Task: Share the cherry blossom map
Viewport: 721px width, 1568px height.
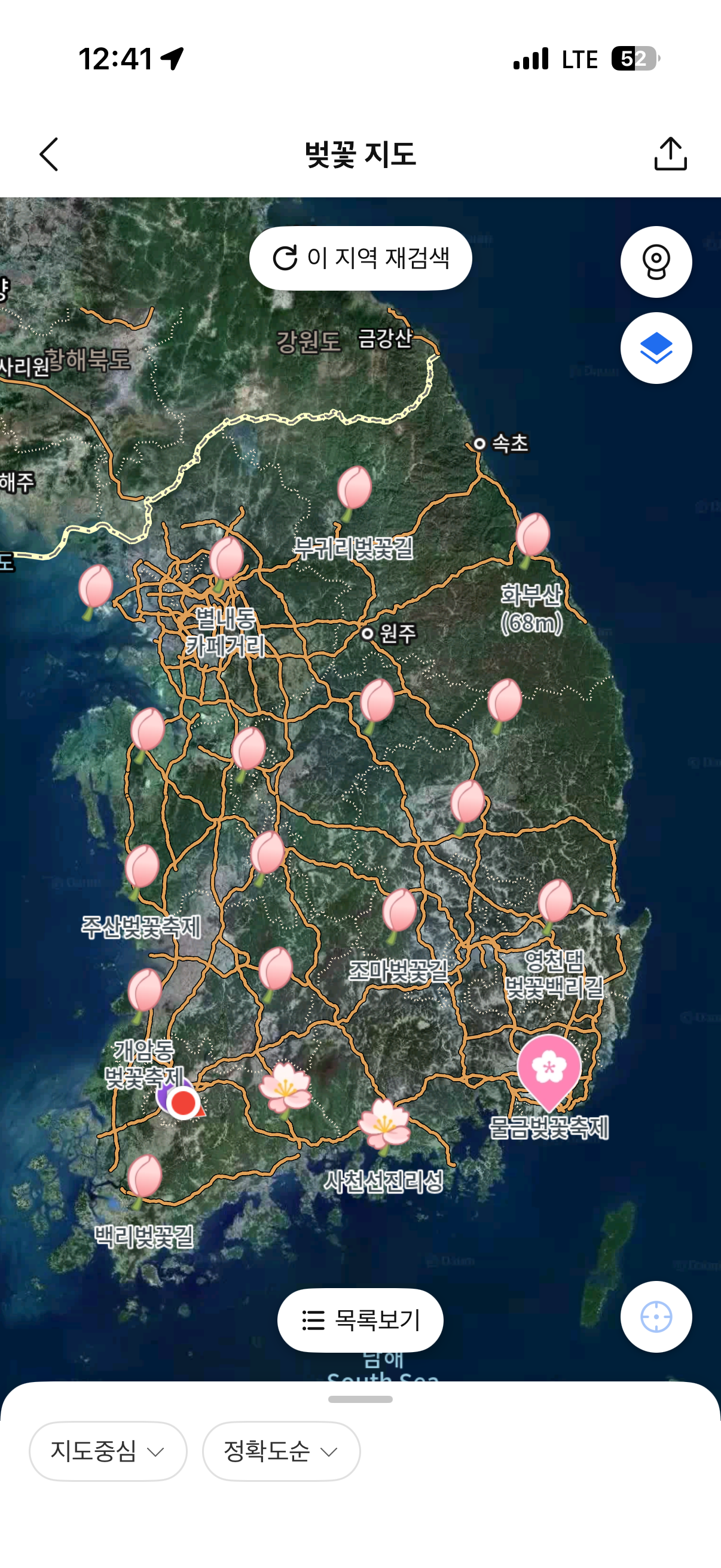Action: click(671, 153)
